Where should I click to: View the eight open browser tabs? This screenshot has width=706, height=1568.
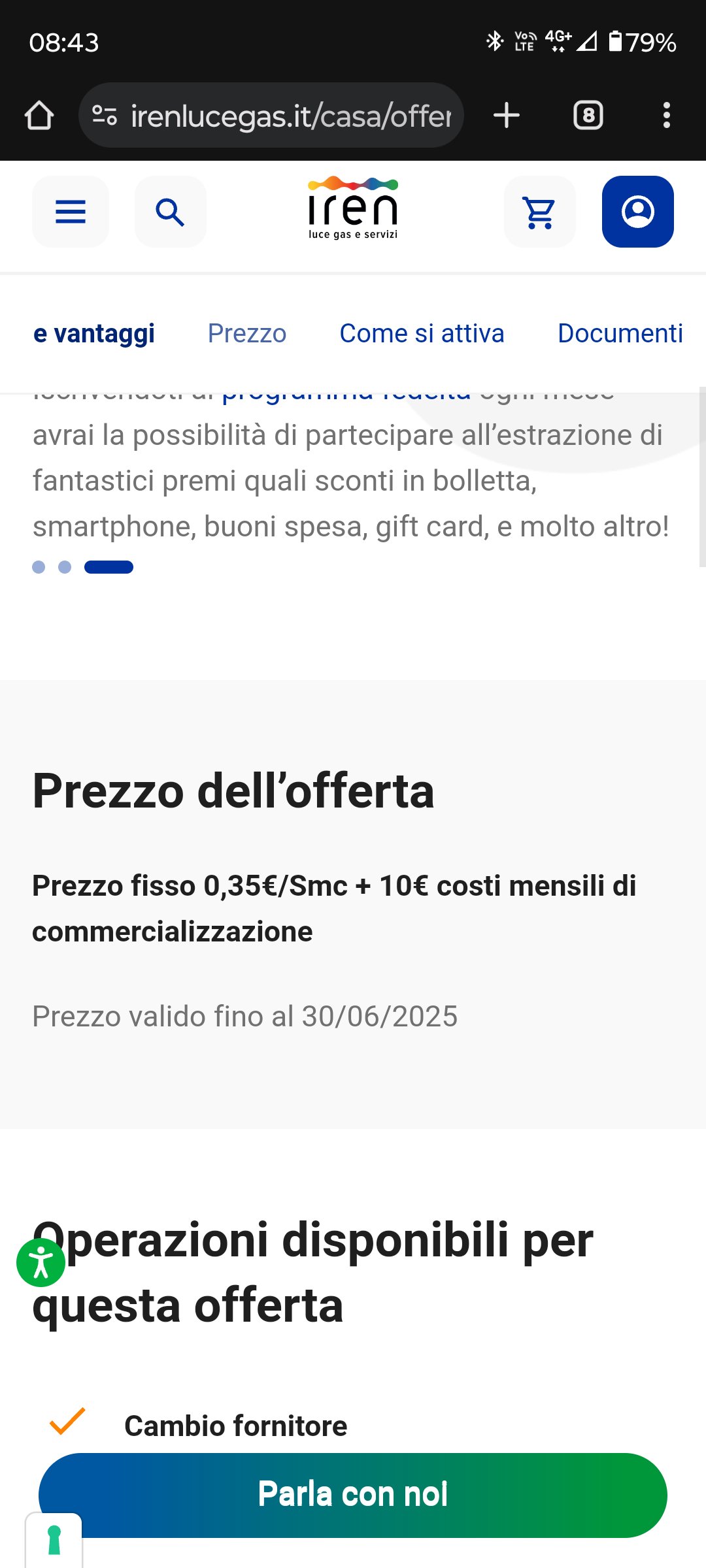tap(588, 116)
